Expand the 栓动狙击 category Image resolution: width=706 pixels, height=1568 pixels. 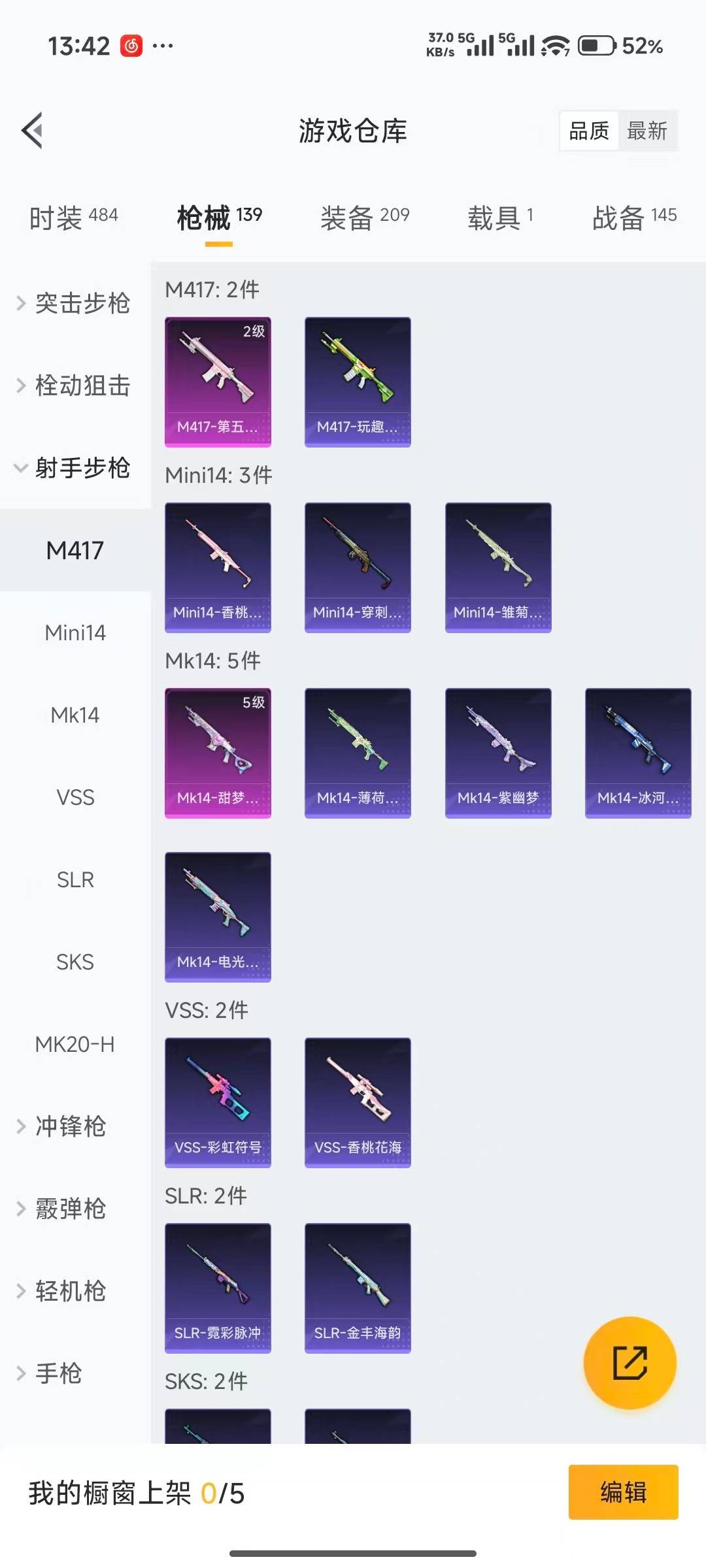[82, 385]
